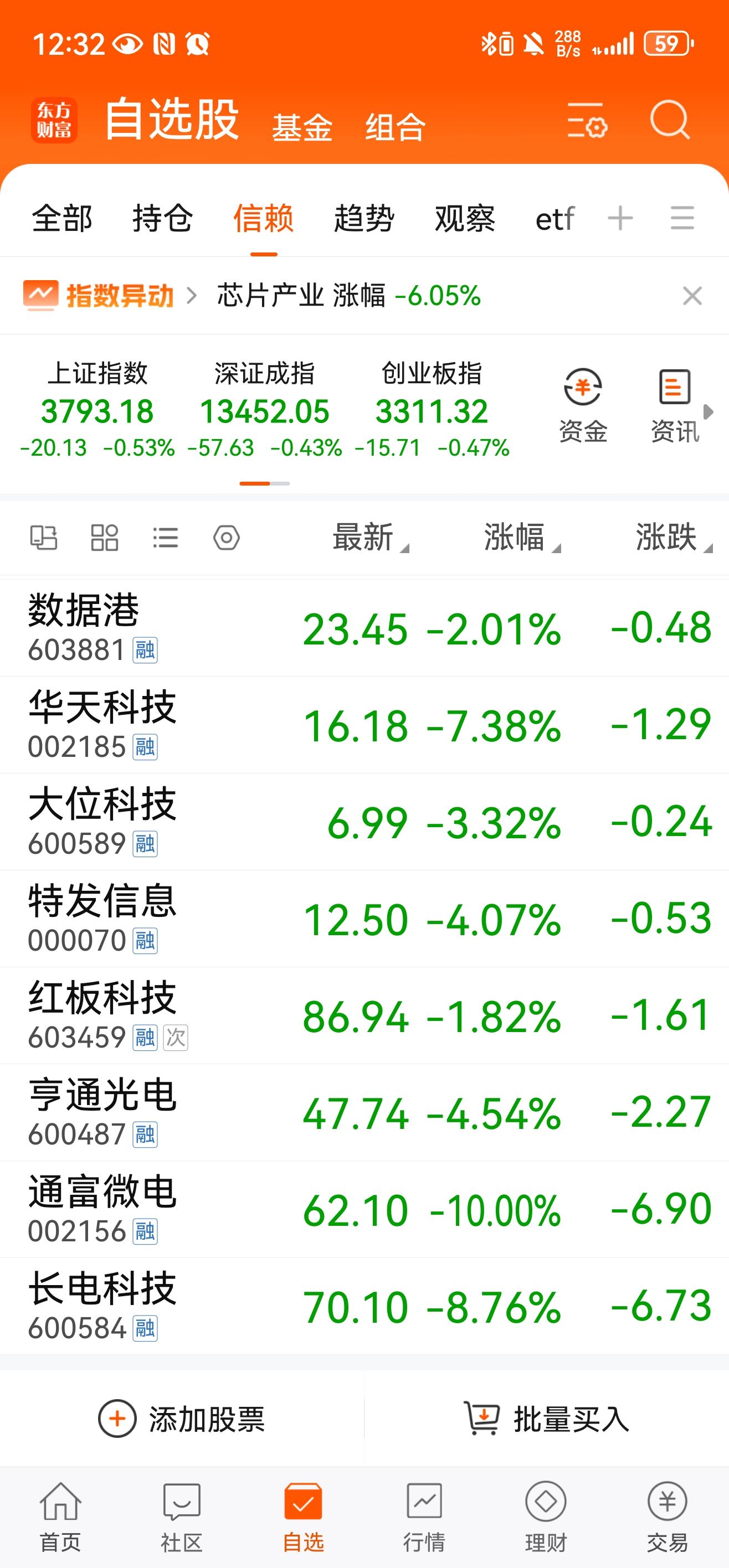Screen dimensions: 729x1568
Task: Dismiss the 指数异动 banner
Action: [x=692, y=296]
